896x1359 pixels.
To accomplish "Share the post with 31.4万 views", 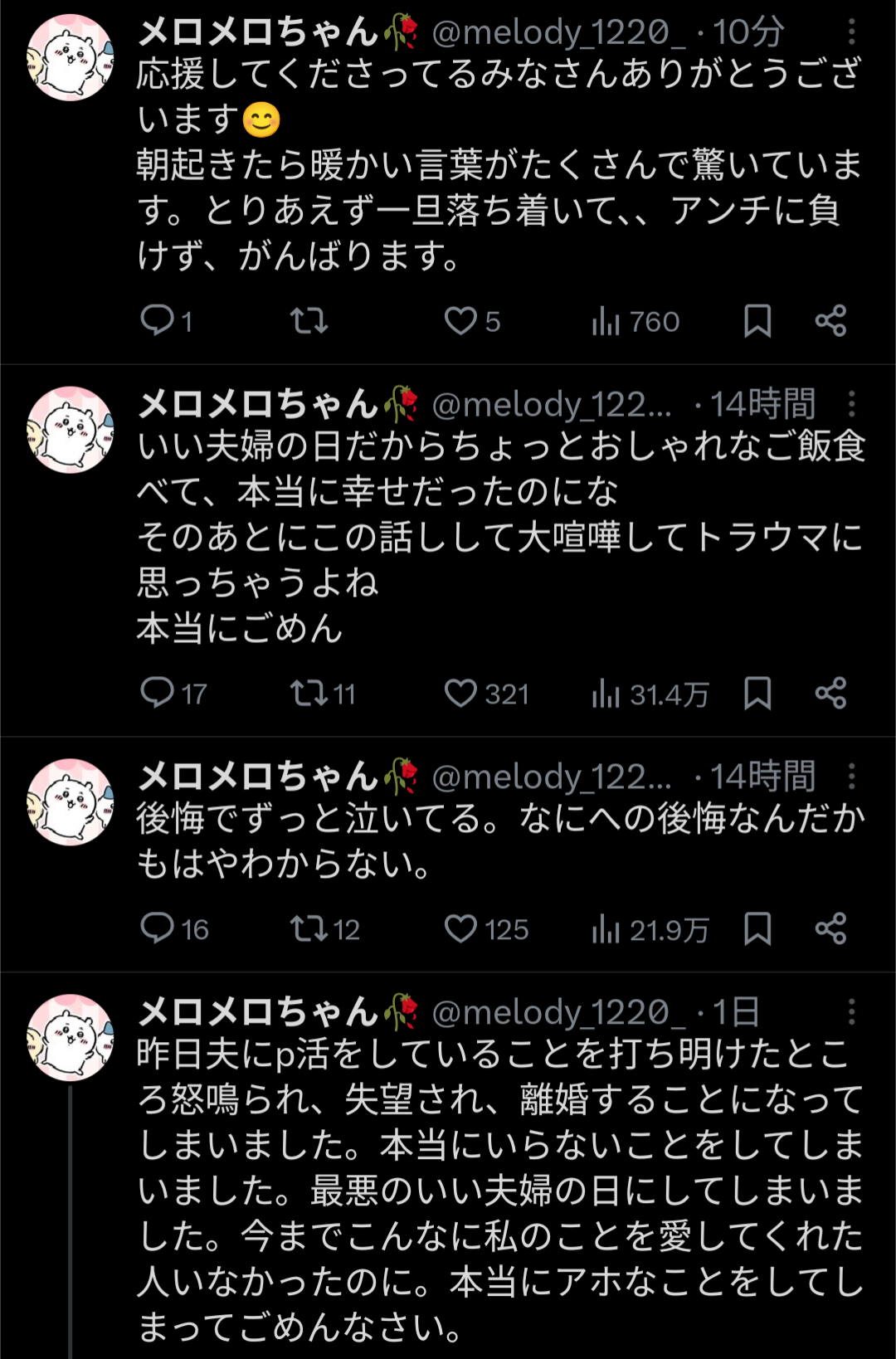I will tap(830, 694).
